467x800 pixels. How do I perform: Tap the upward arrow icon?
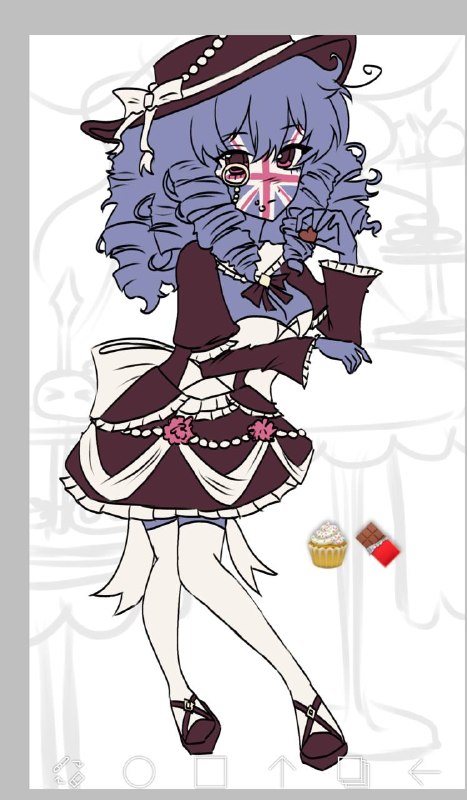tap(282, 772)
